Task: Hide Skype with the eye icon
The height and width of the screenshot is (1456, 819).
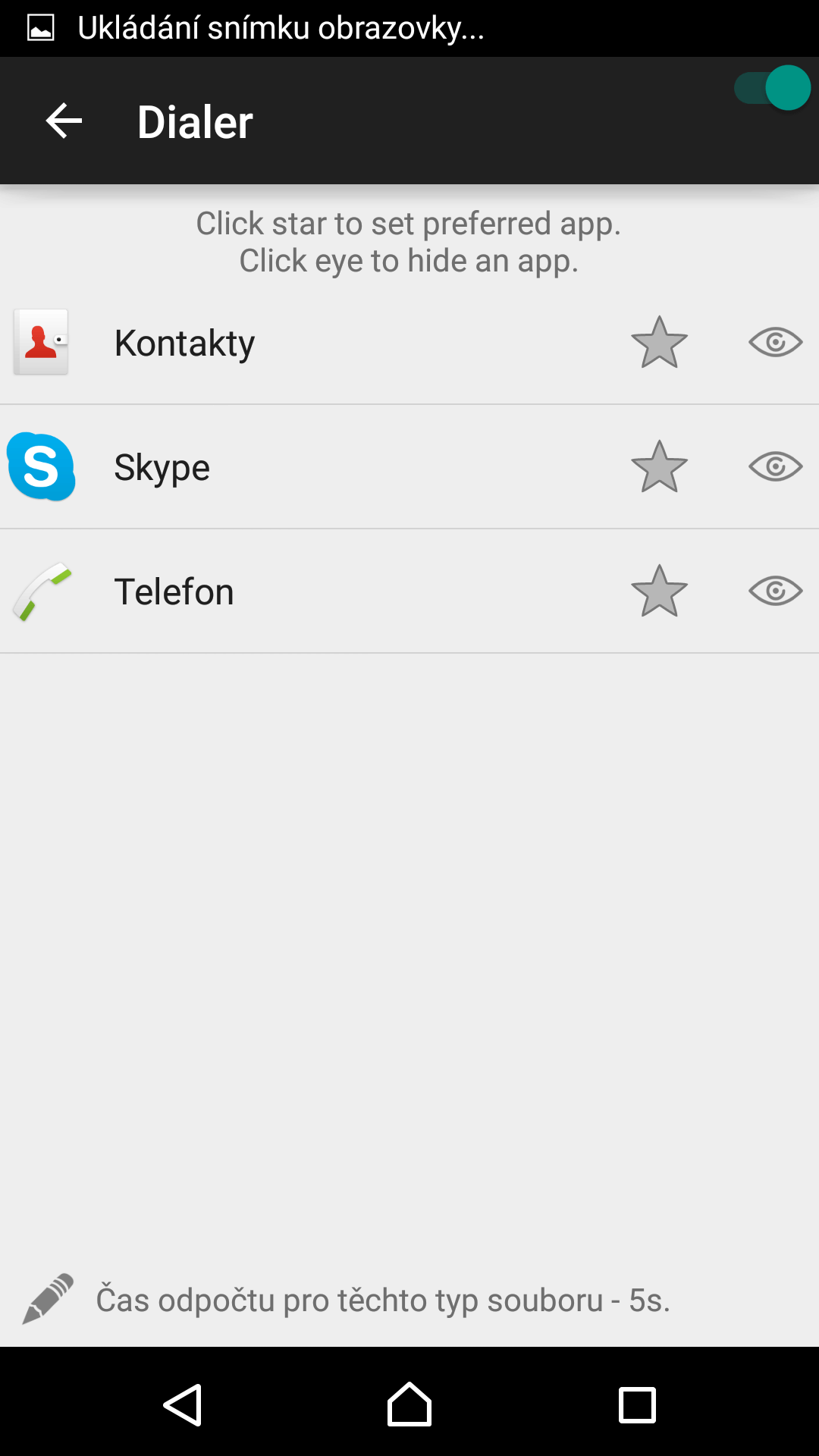Action: [x=775, y=467]
